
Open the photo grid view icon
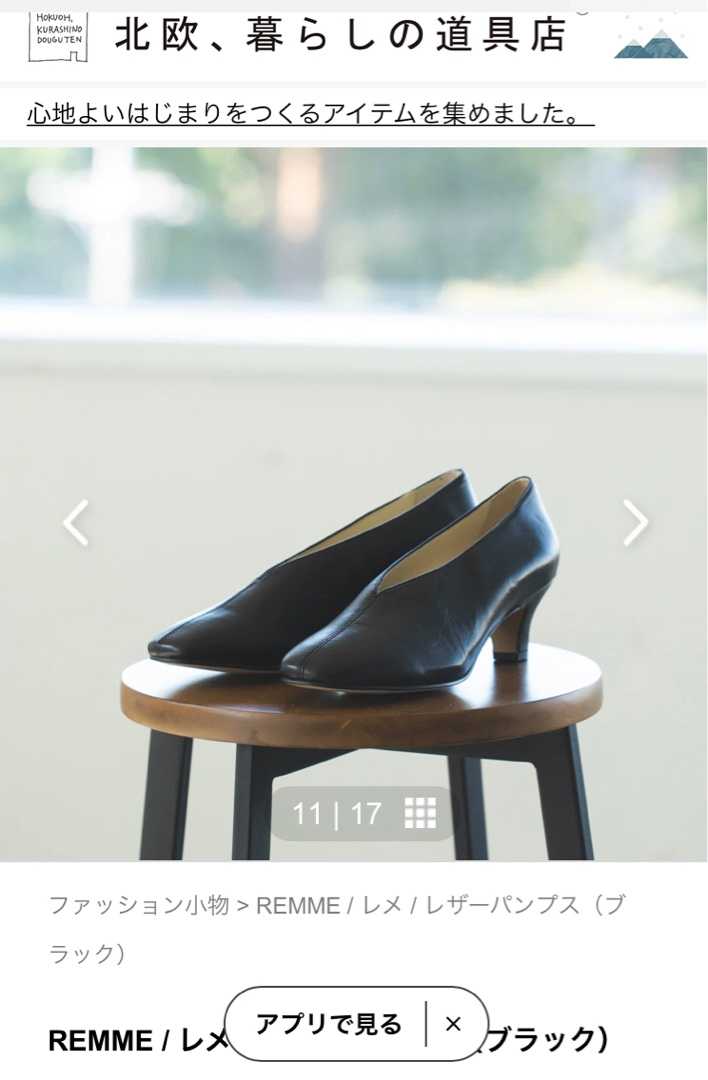(x=420, y=813)
